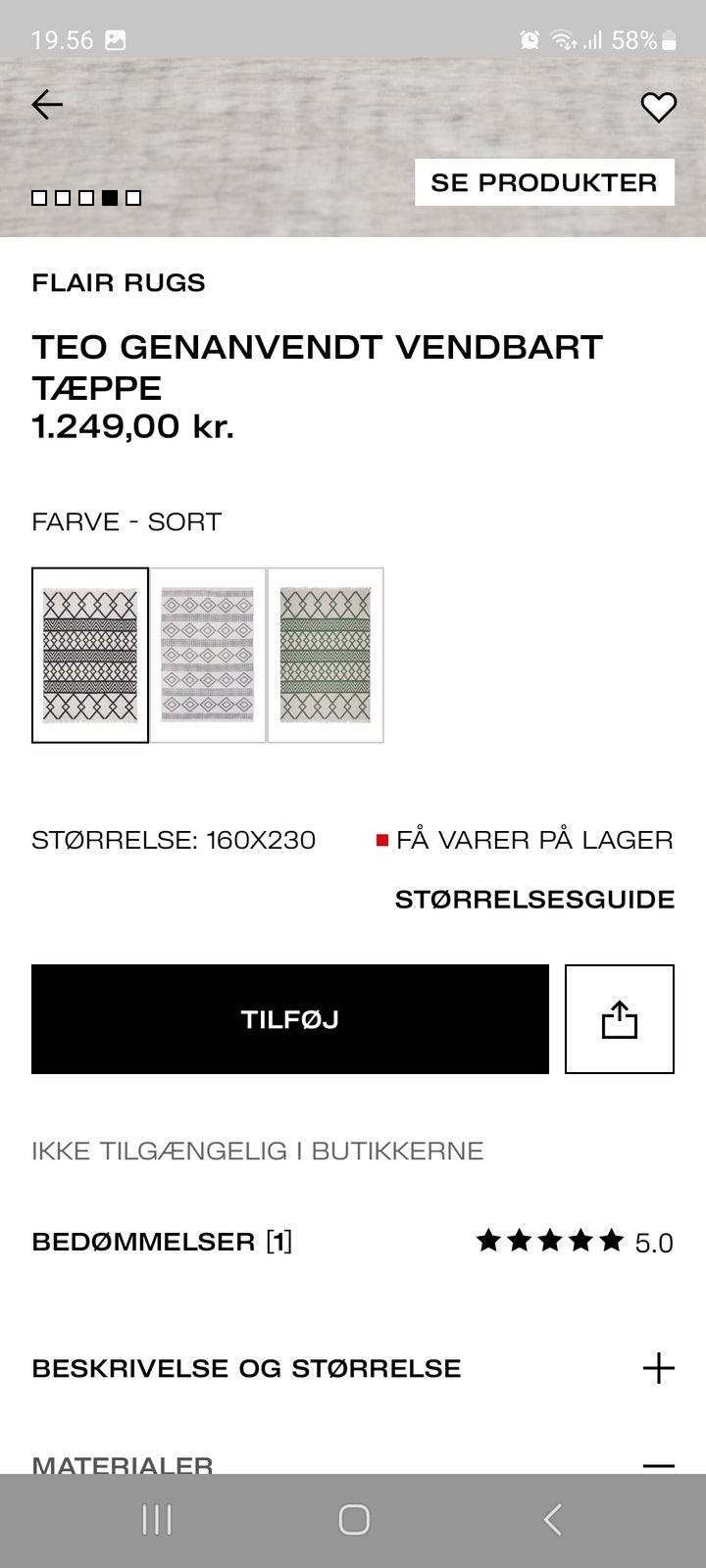Viewport: 706px width, 1568px height.
Task: Tap the five-star rating display
Action: point(552,1241)
